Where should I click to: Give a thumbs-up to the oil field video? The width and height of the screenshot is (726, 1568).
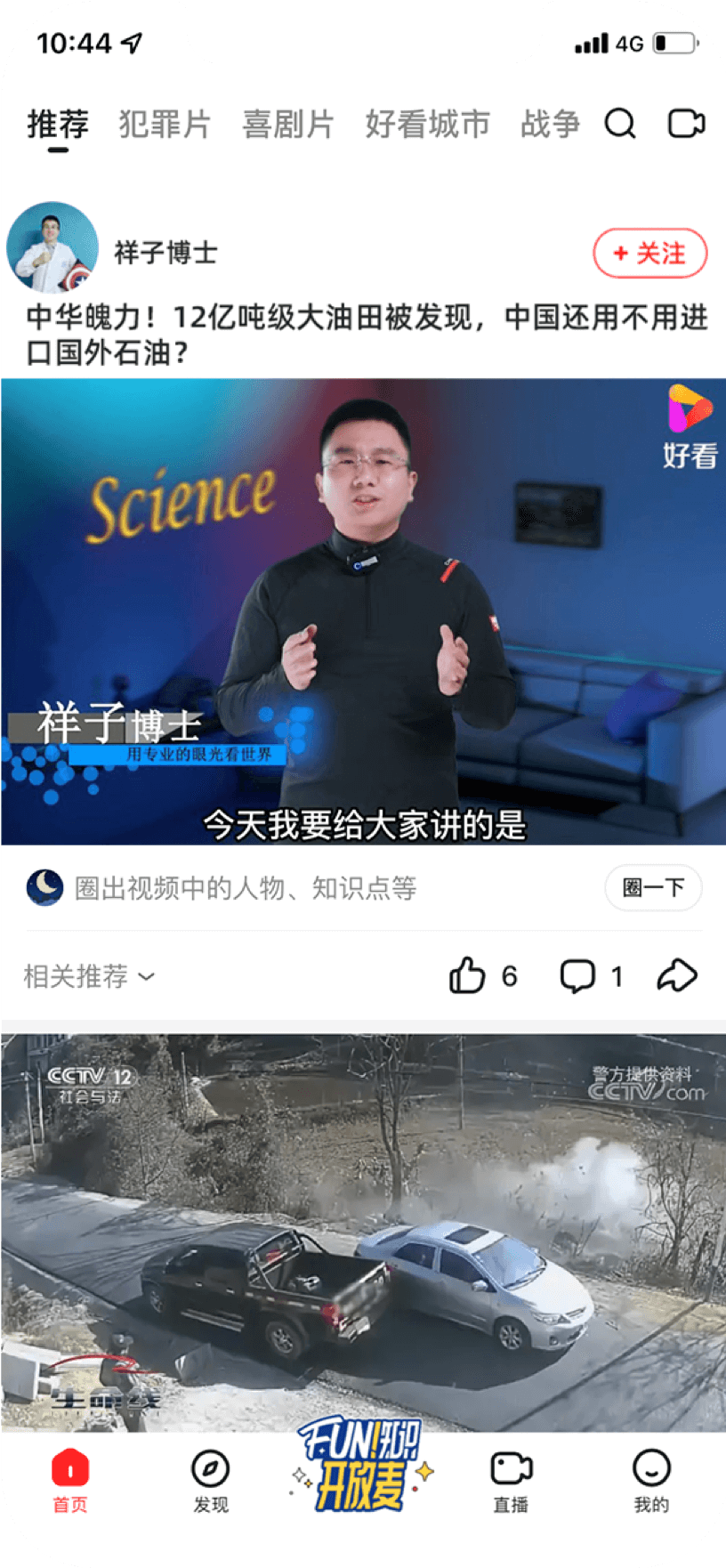click(470, 976)
